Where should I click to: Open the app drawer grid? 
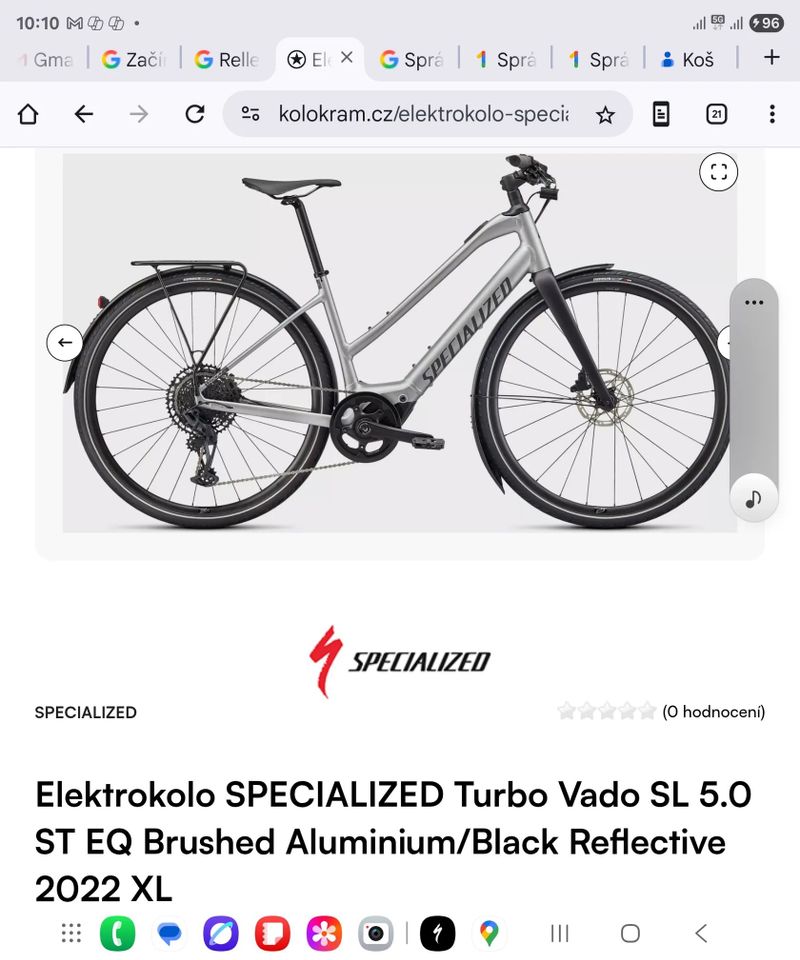pos(71,934)
